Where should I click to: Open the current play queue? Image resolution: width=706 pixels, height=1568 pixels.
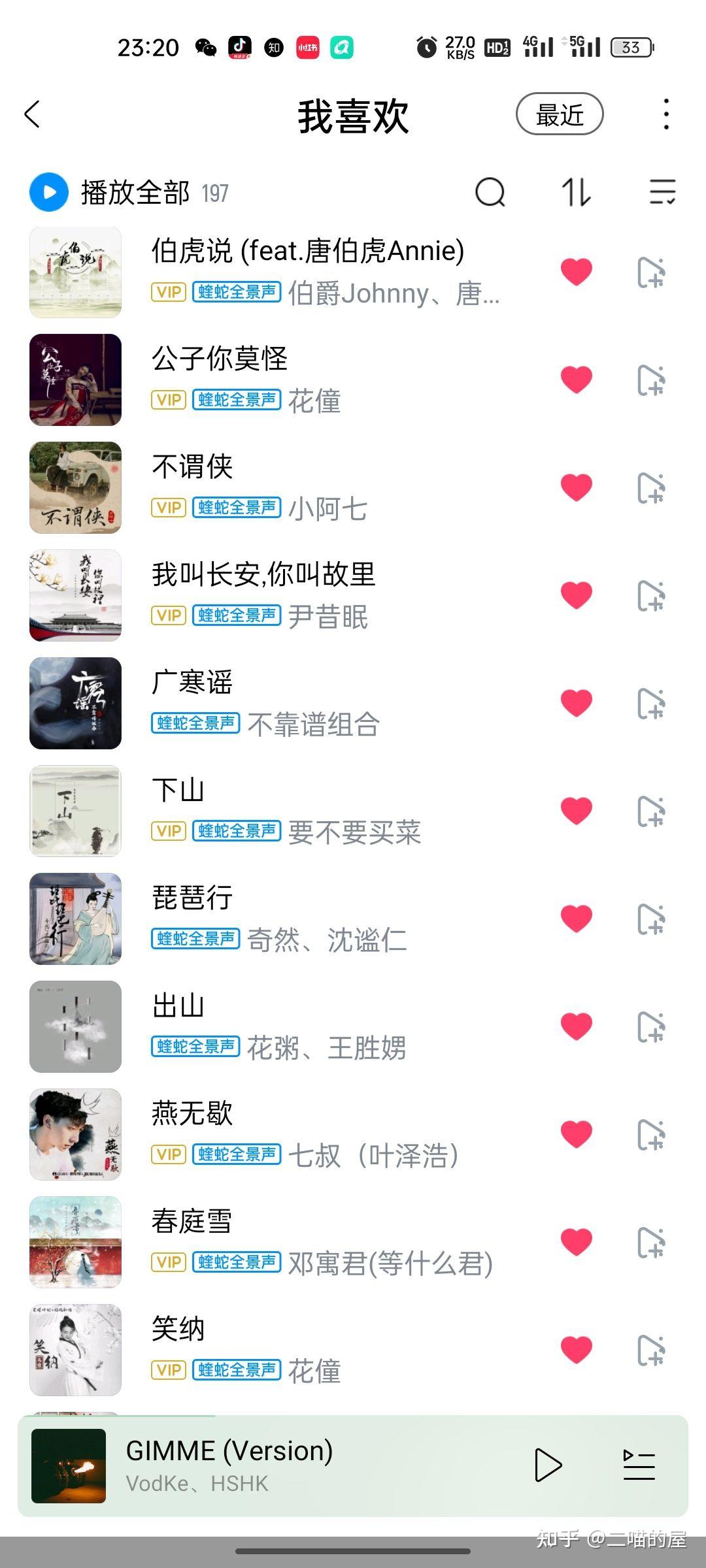click(639, 1465)
